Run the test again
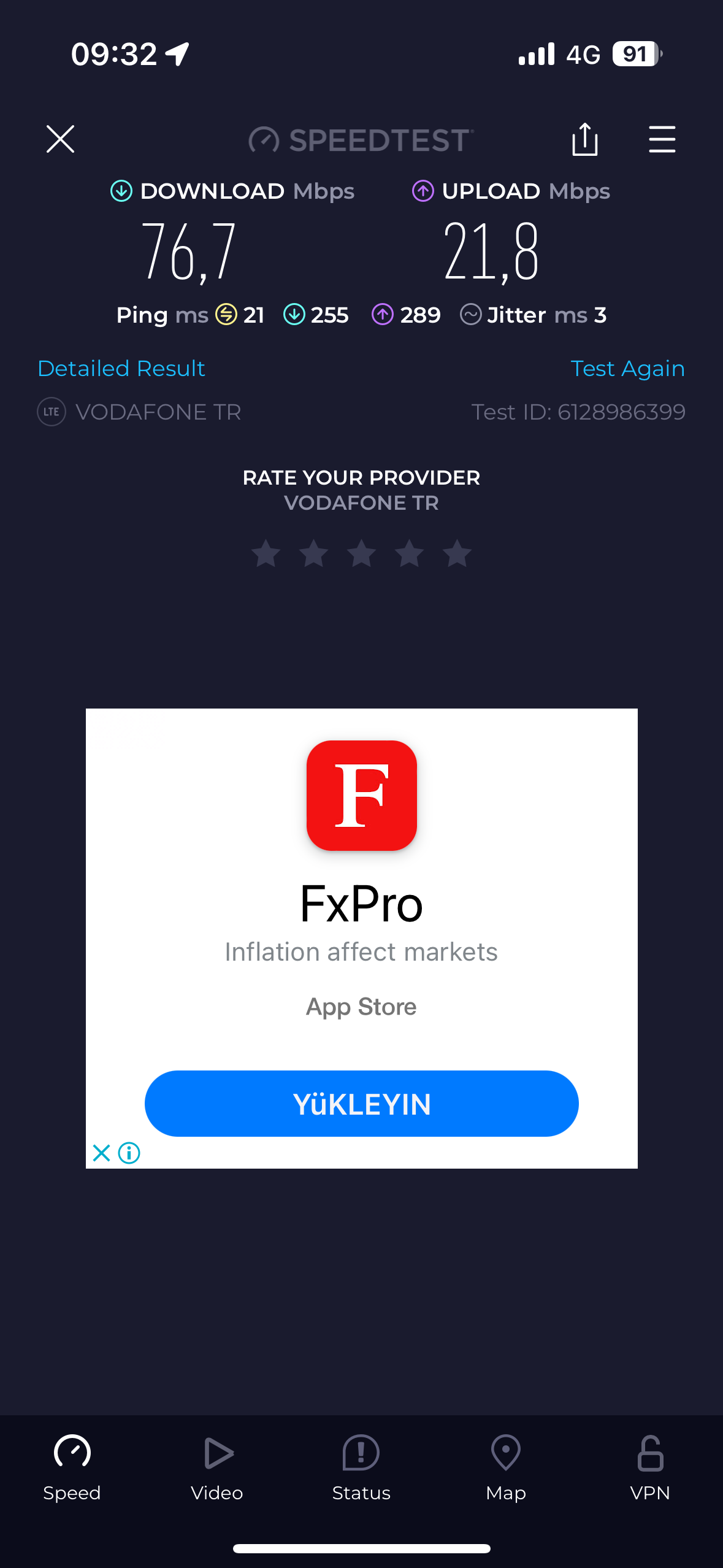The image size is (723, 1568). 627,369
